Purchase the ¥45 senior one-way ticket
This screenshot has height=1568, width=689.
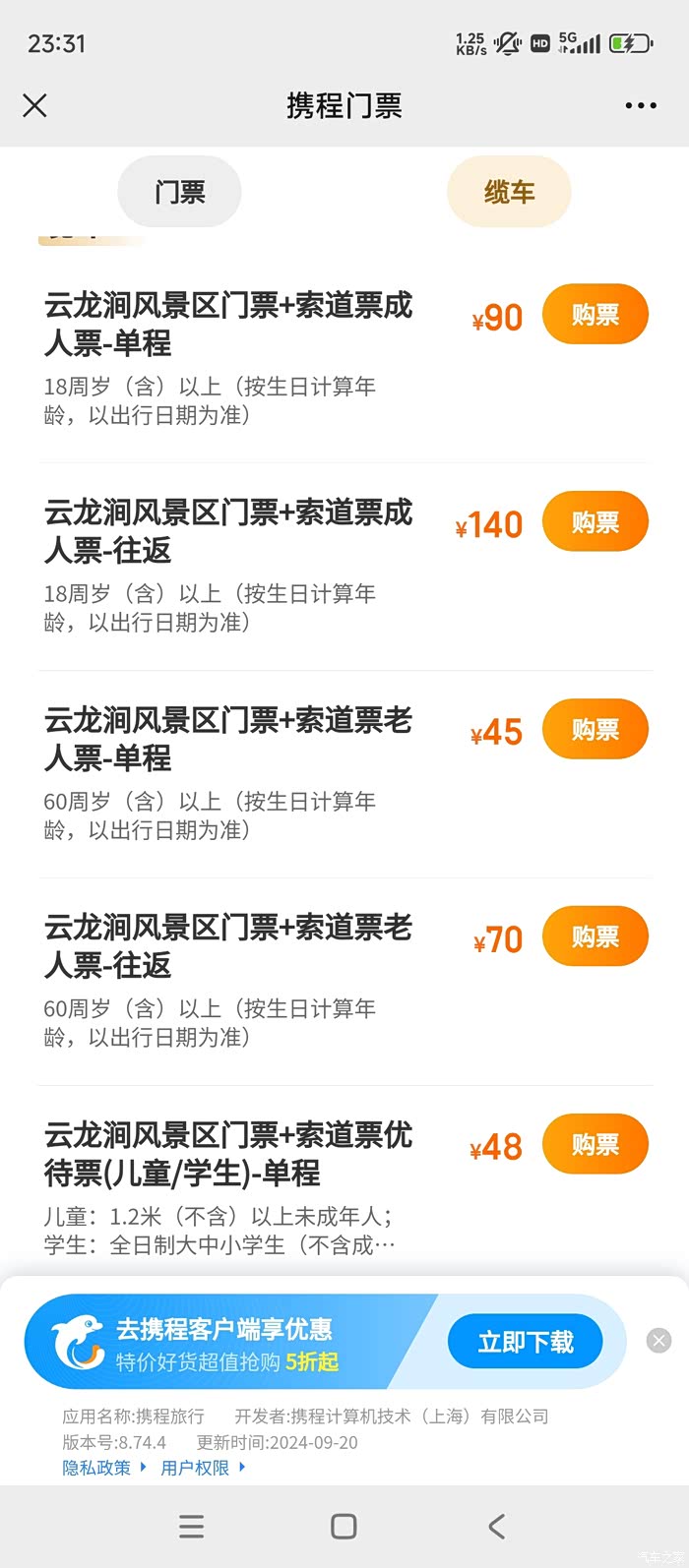click(595, 730)
